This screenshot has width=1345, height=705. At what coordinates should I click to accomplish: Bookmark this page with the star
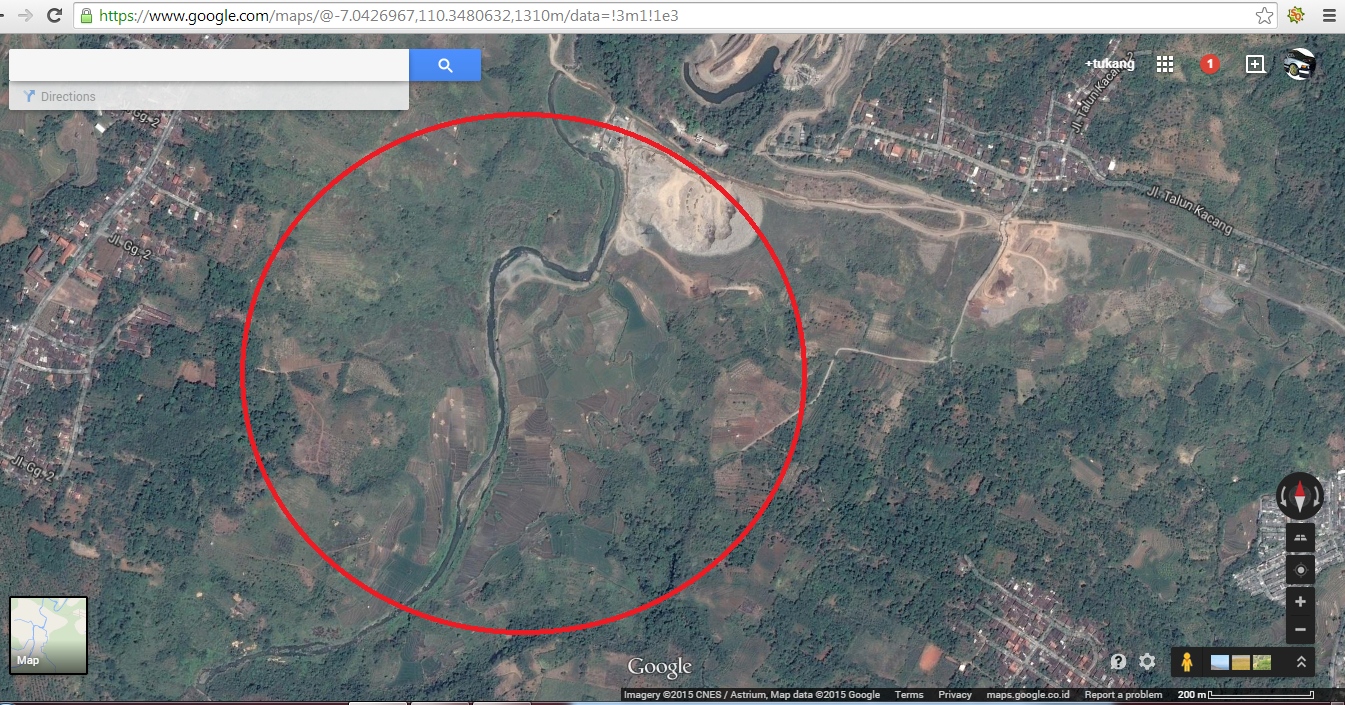point(1264,16)
